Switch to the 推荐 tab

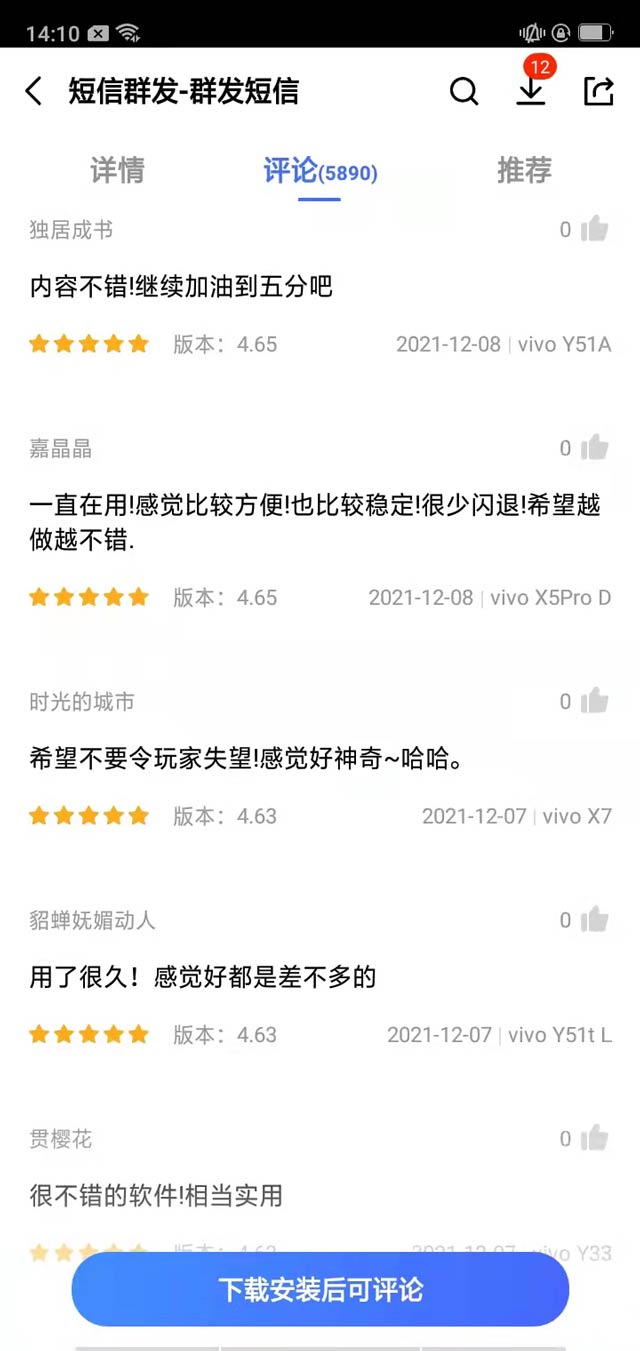click(524, 171)
